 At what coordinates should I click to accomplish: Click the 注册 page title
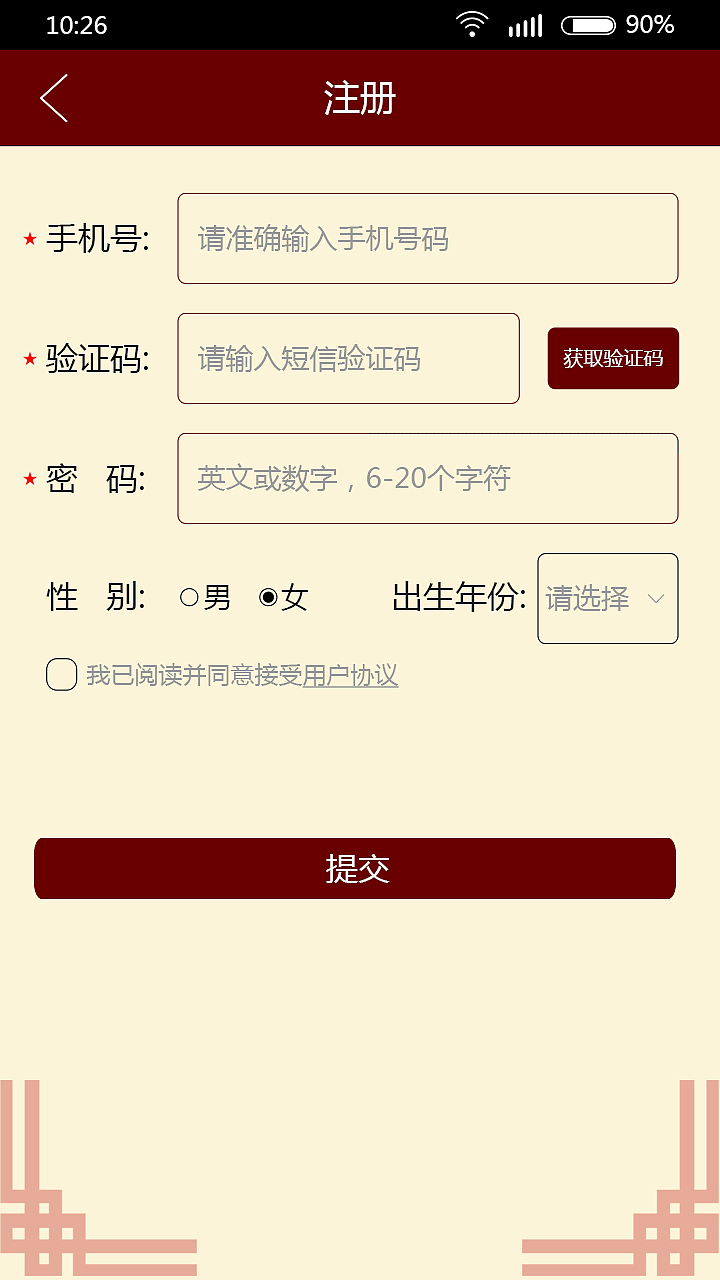(x=357, y=97)
